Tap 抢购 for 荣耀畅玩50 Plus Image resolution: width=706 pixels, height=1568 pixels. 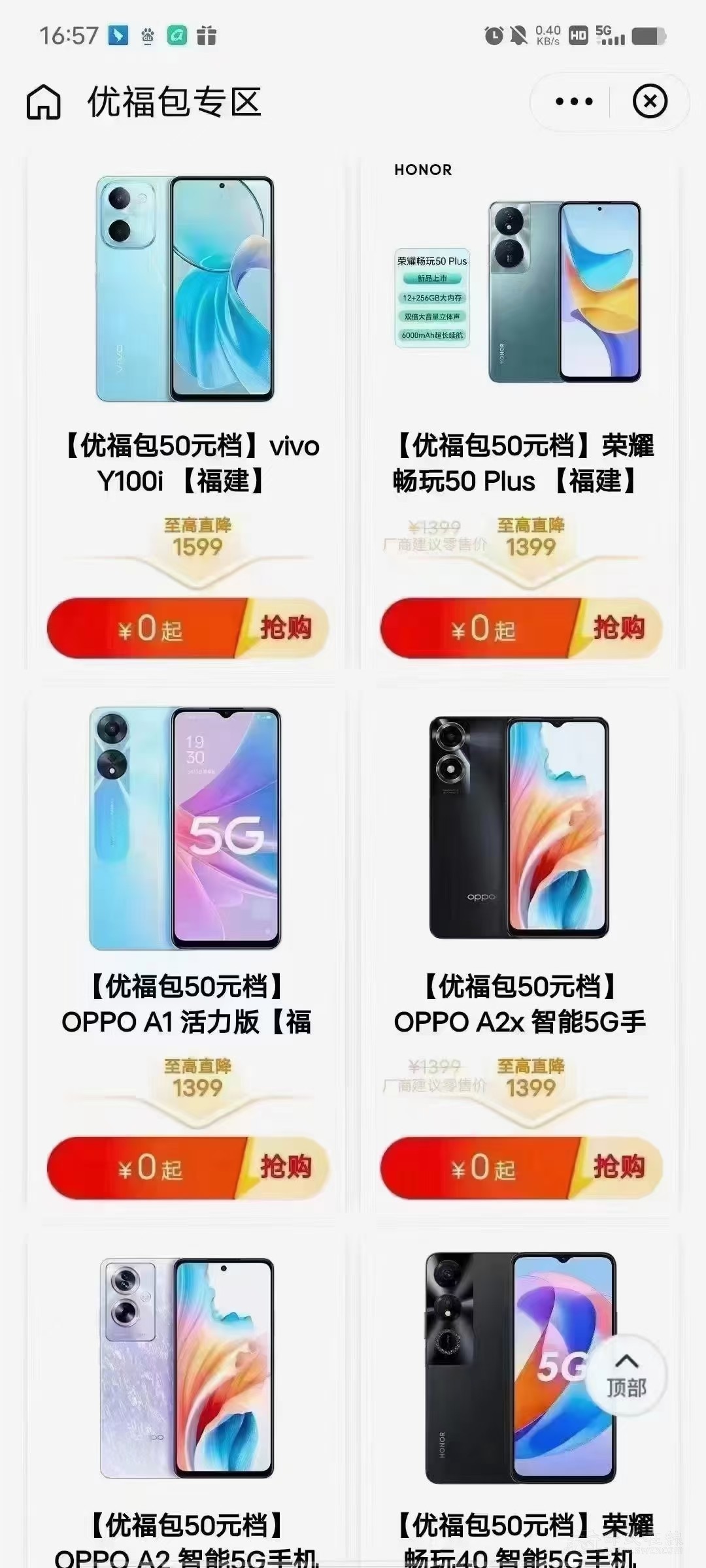pos(618,628)
